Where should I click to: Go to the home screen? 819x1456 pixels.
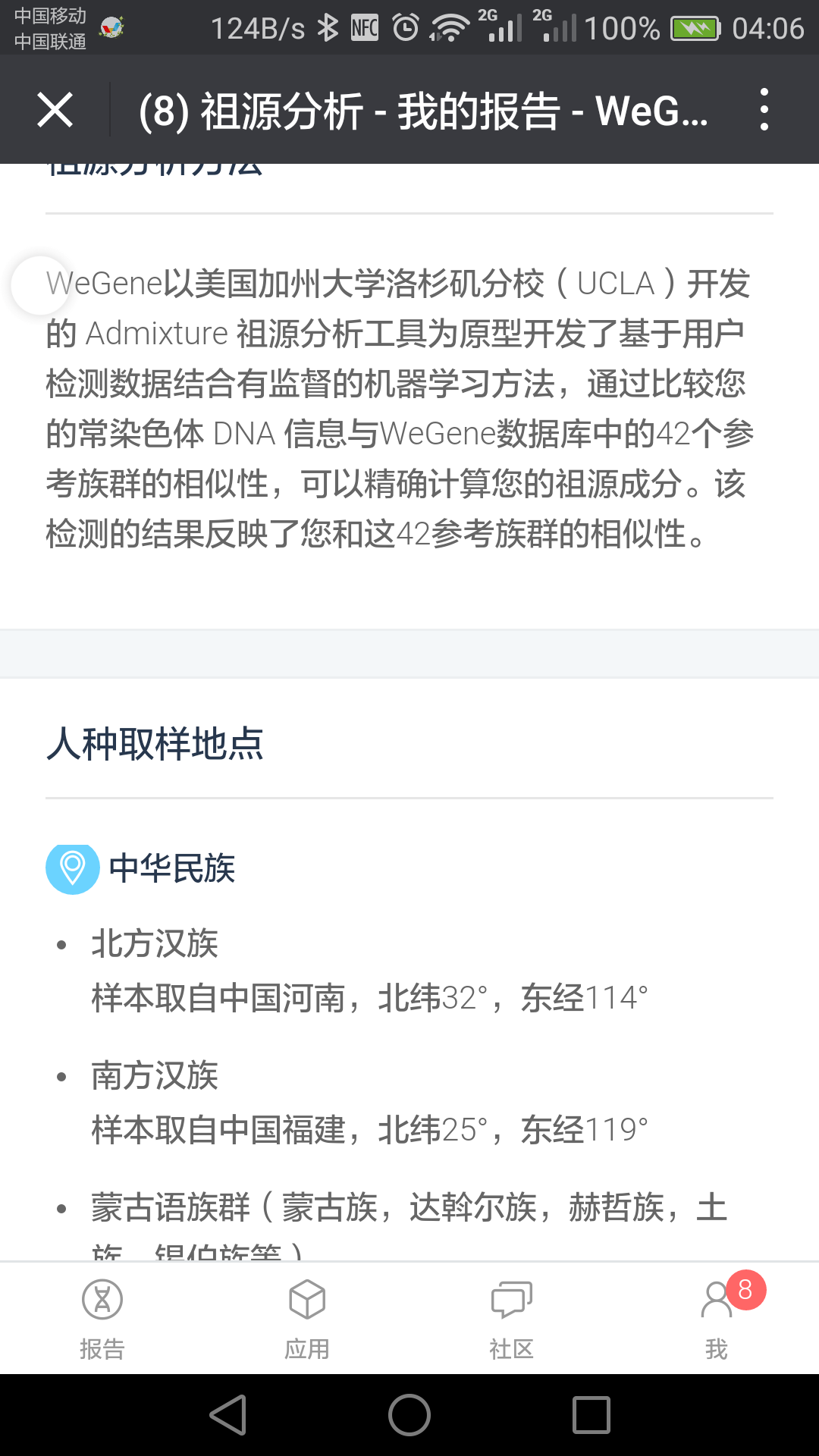(x=409, y=1415)
